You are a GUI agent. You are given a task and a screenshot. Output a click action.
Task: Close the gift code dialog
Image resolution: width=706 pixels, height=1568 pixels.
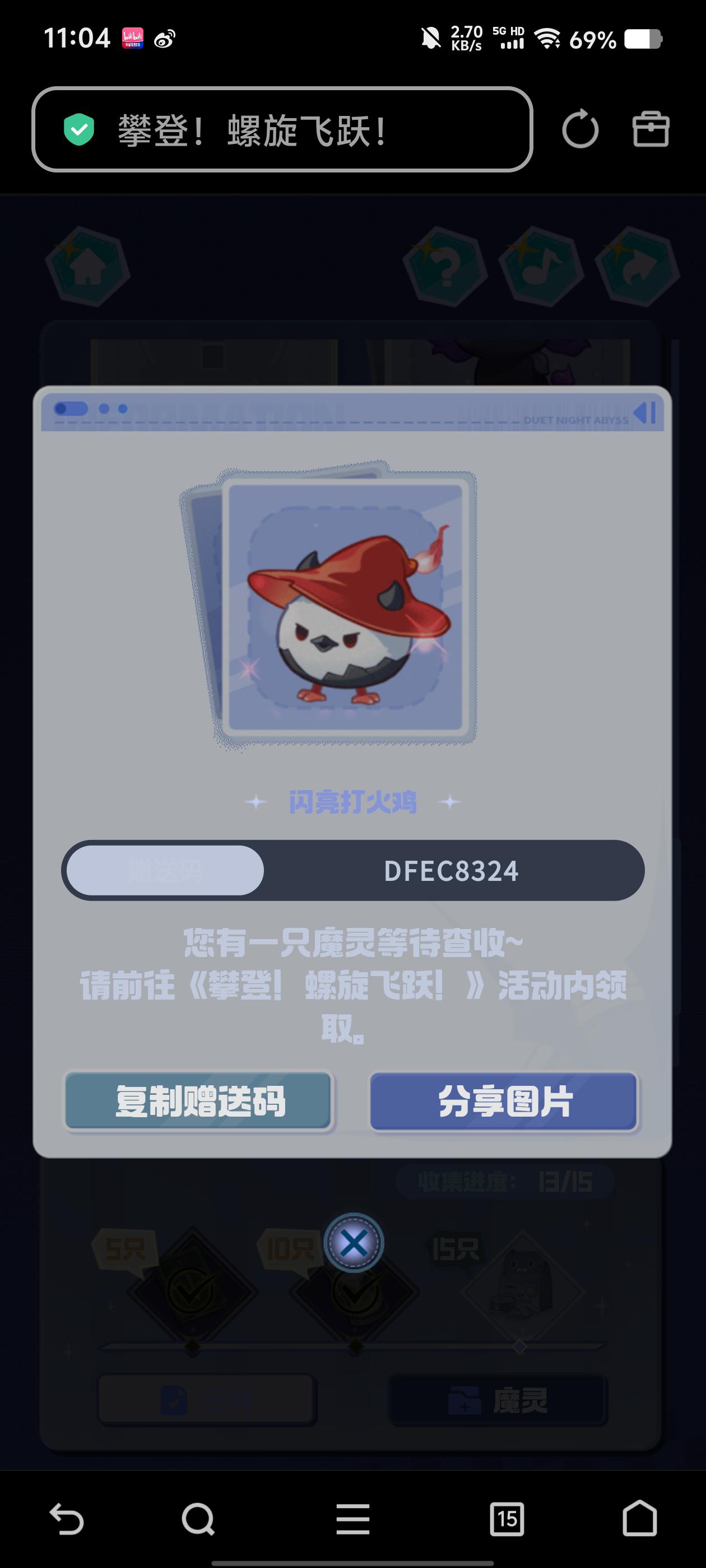pos(354,1242)
